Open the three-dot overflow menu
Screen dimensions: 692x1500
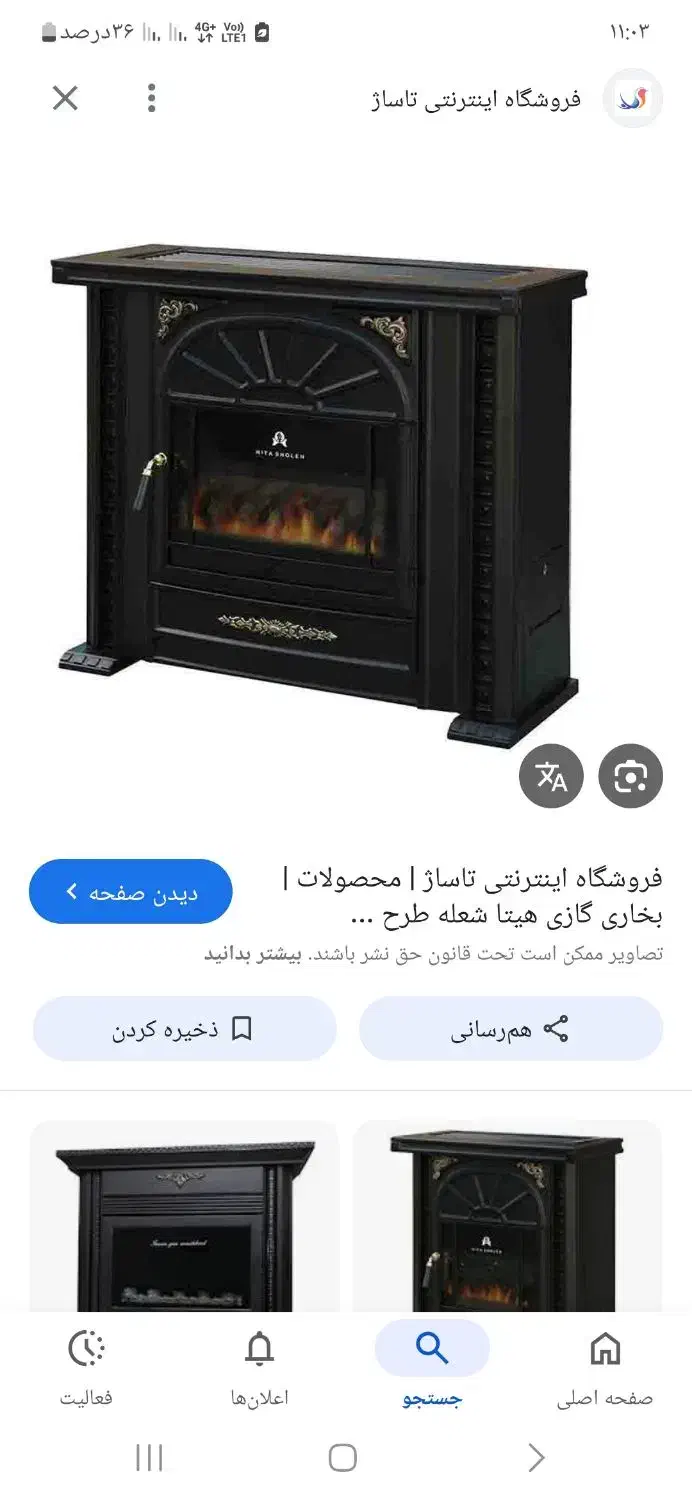pos(151,98)
